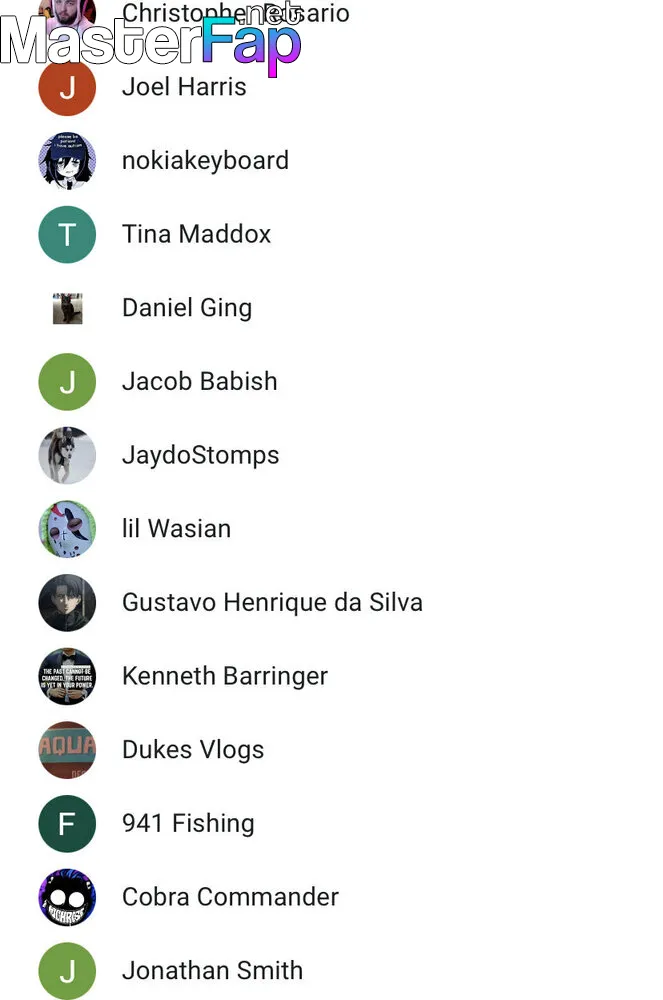Open Joel Harris's profile

(184, 87)
